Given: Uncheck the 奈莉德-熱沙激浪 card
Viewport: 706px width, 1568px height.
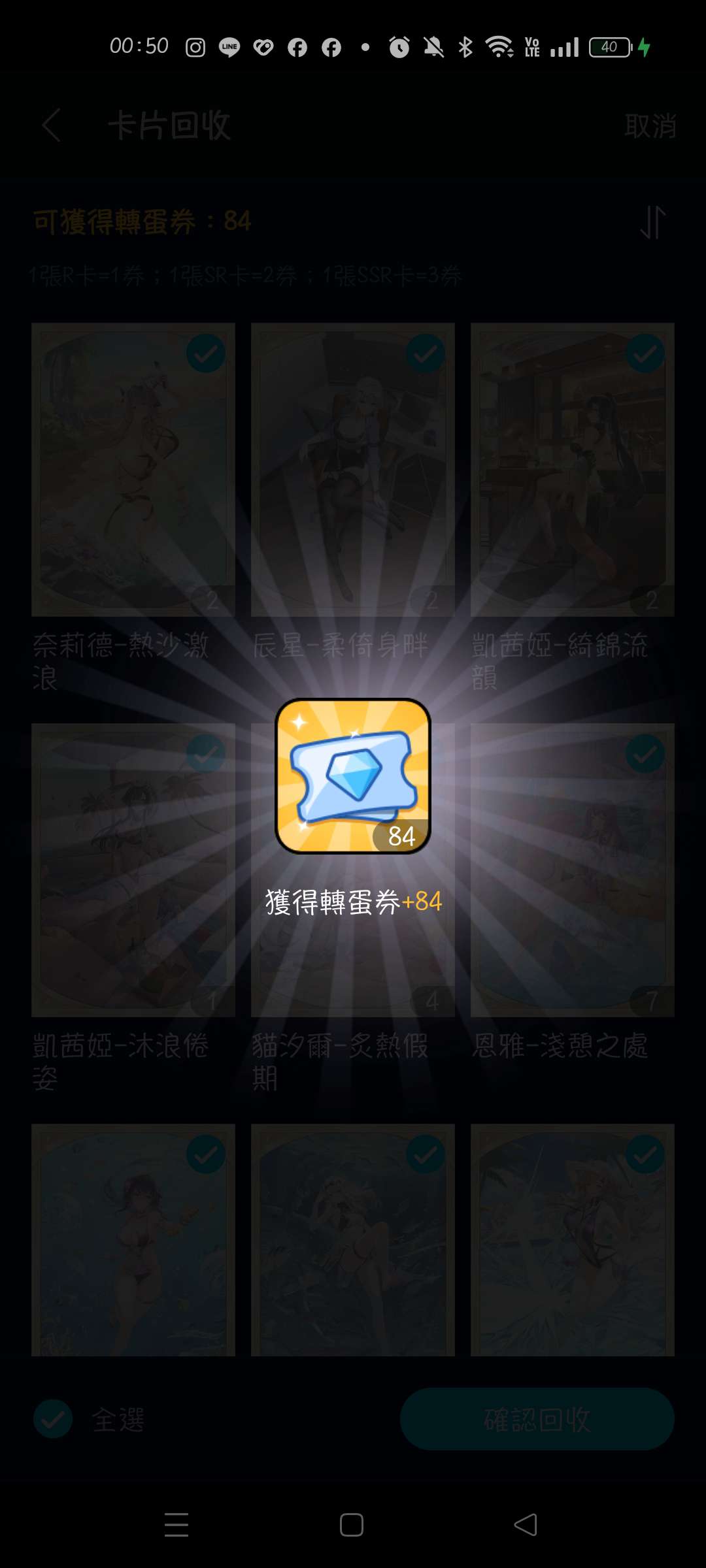Looking at the screenshot, I should tap(205, 353).
